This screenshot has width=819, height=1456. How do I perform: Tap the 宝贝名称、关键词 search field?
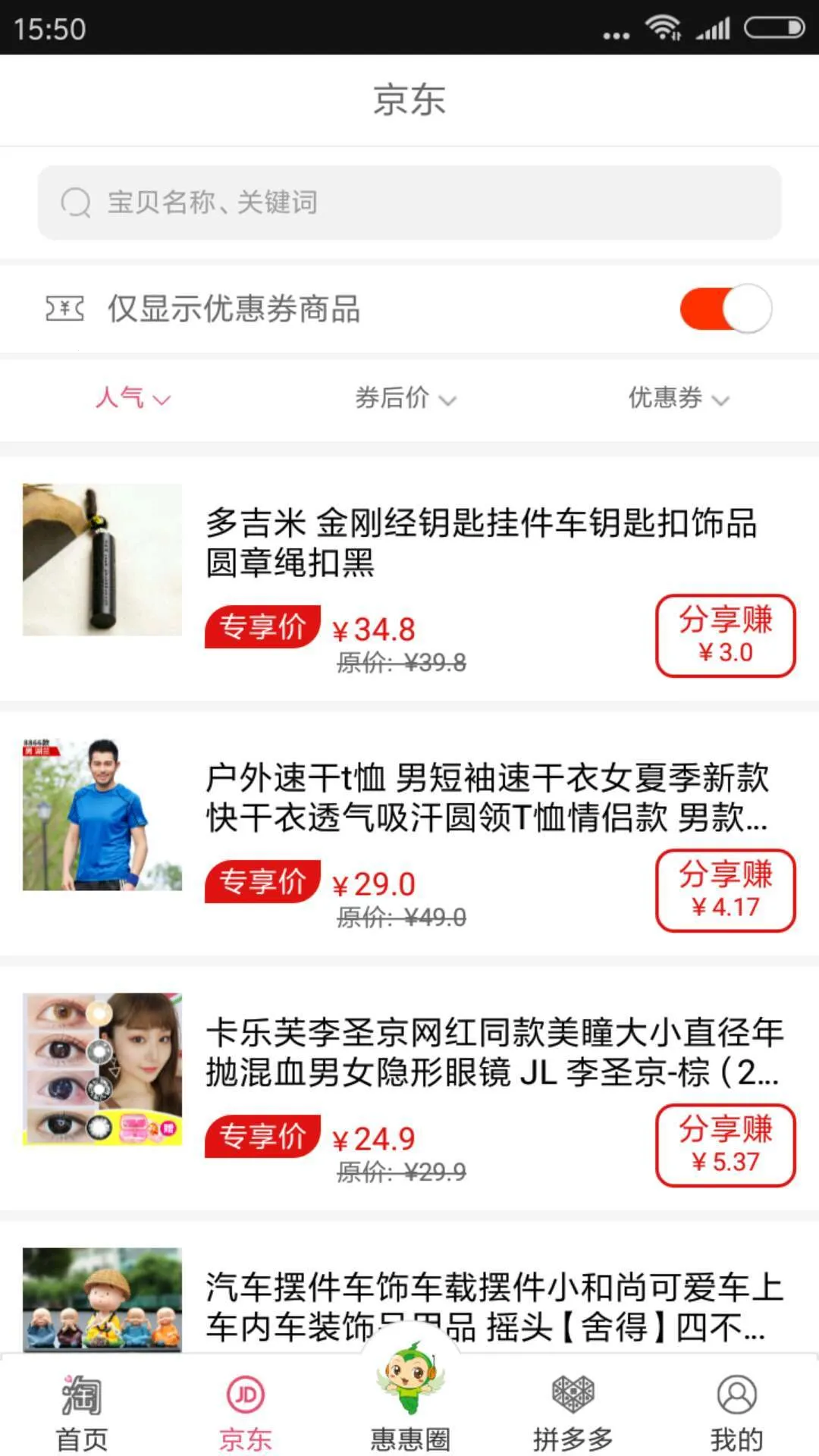tap(409, 202)
